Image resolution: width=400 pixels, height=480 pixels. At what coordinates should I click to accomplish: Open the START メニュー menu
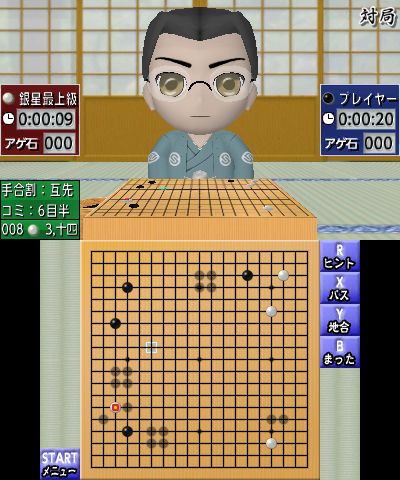pyautogui.click(x=60, y=464)
